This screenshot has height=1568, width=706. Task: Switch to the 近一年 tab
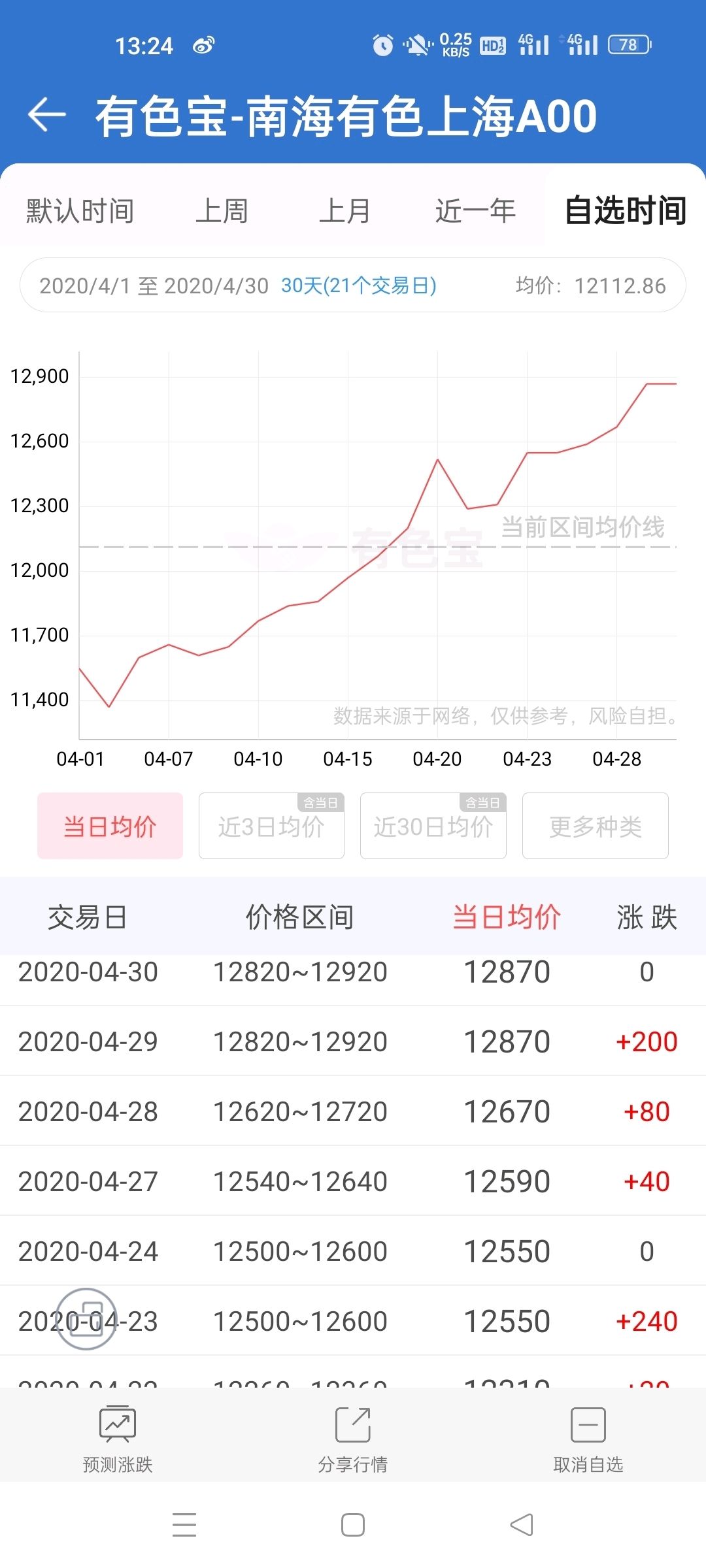coord(476,211)
